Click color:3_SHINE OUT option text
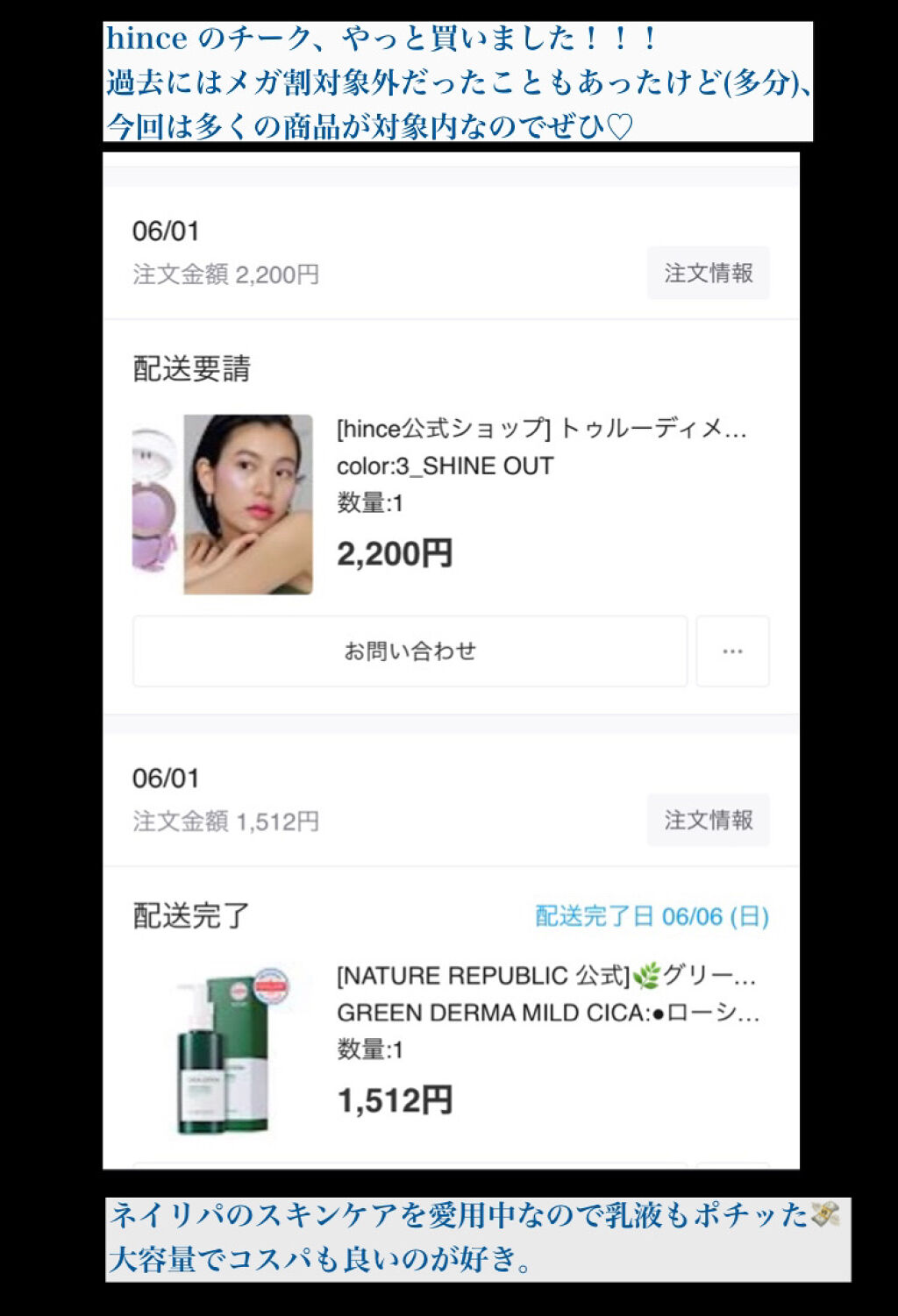 (443, 466)
